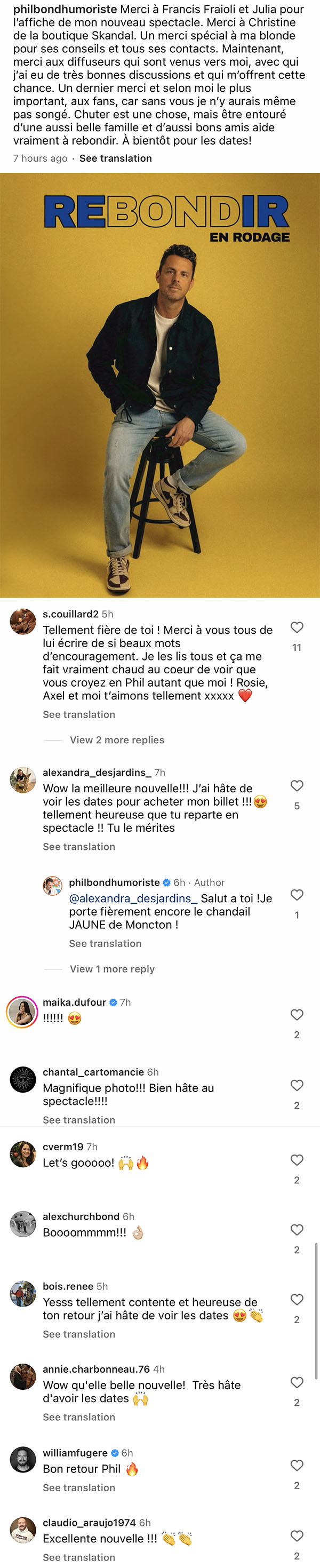Image resolution: width=320 pixels, height=1568 pixels.
Task: Translate chantal_cartomancie's comment
Action: point(78,1119)
